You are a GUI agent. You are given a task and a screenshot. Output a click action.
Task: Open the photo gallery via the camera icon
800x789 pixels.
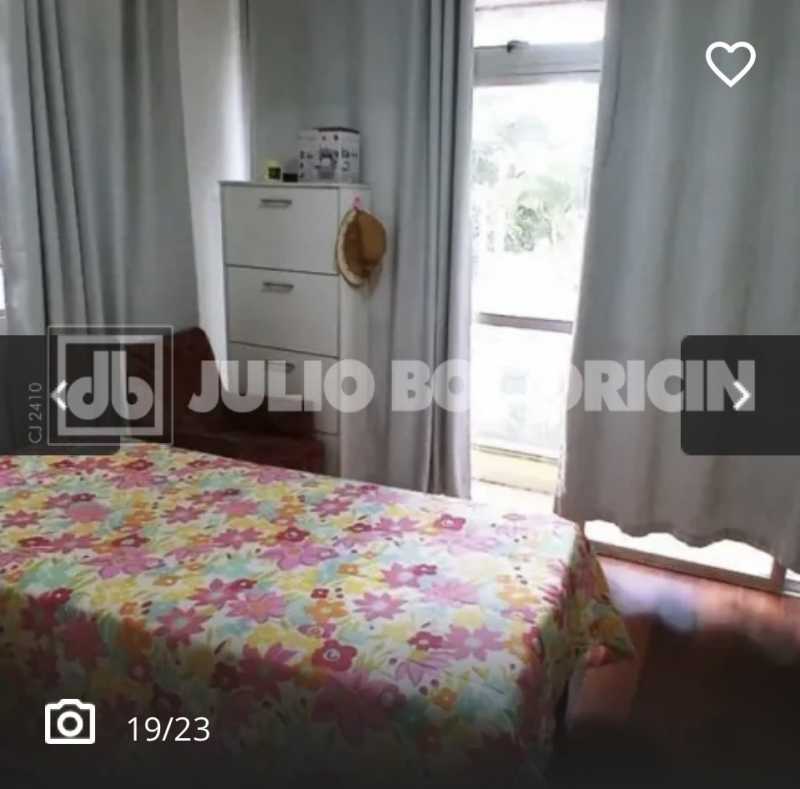click(x=70, y=722)
